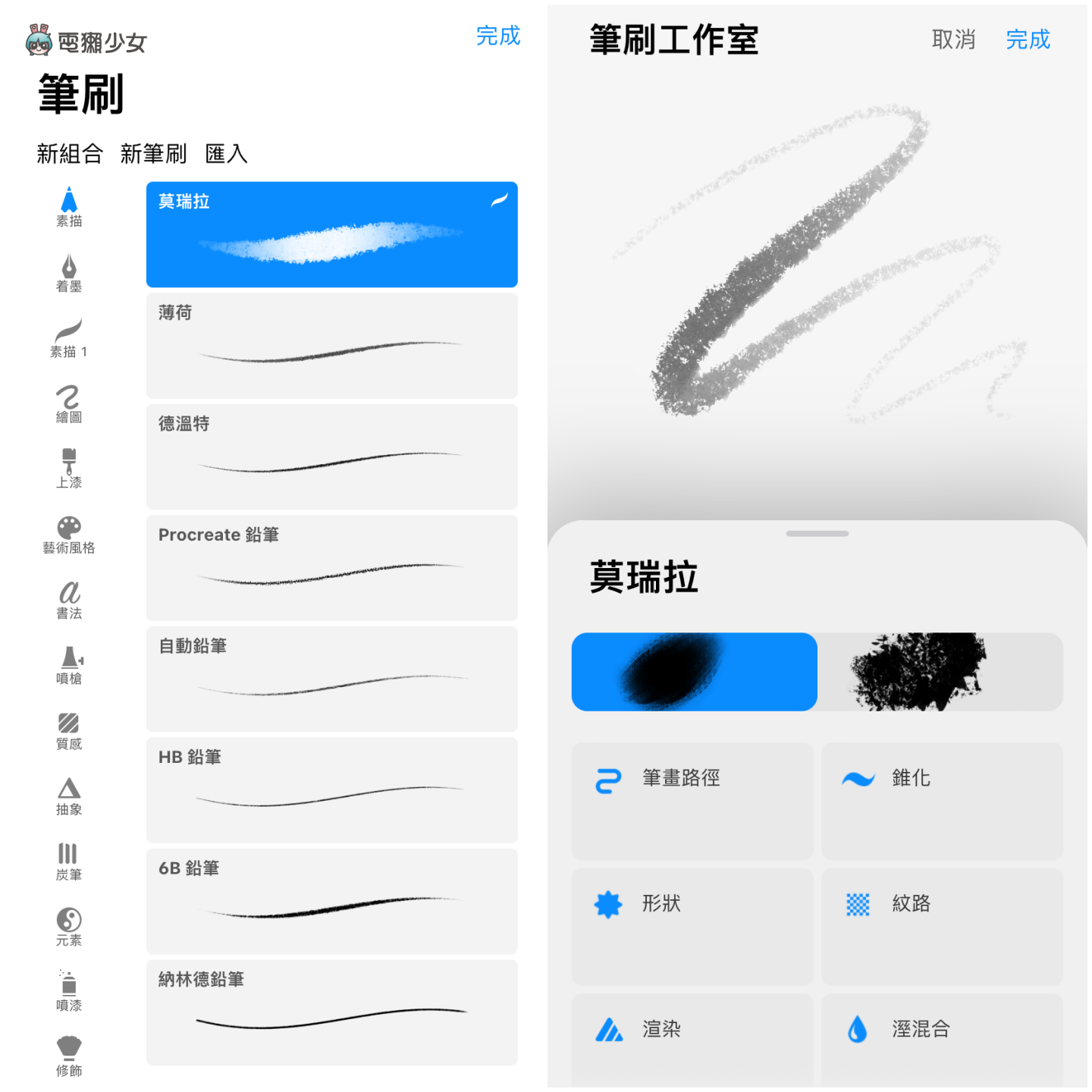Open 筆畫路徑 stroke path settings
Screen dimensions: 1092x1092
(692, 800)
